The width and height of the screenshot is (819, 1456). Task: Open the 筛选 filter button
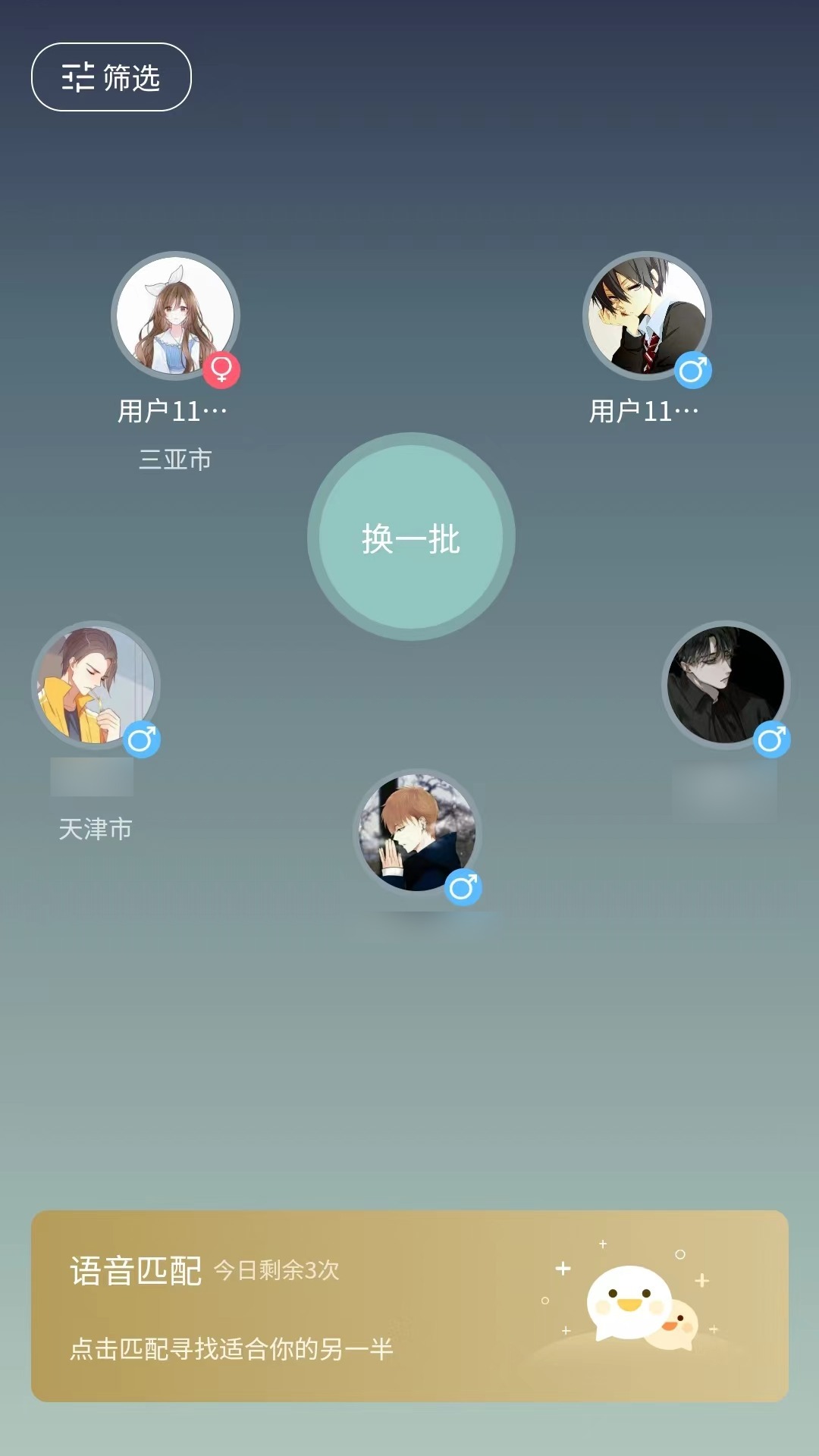coord(111,77)
